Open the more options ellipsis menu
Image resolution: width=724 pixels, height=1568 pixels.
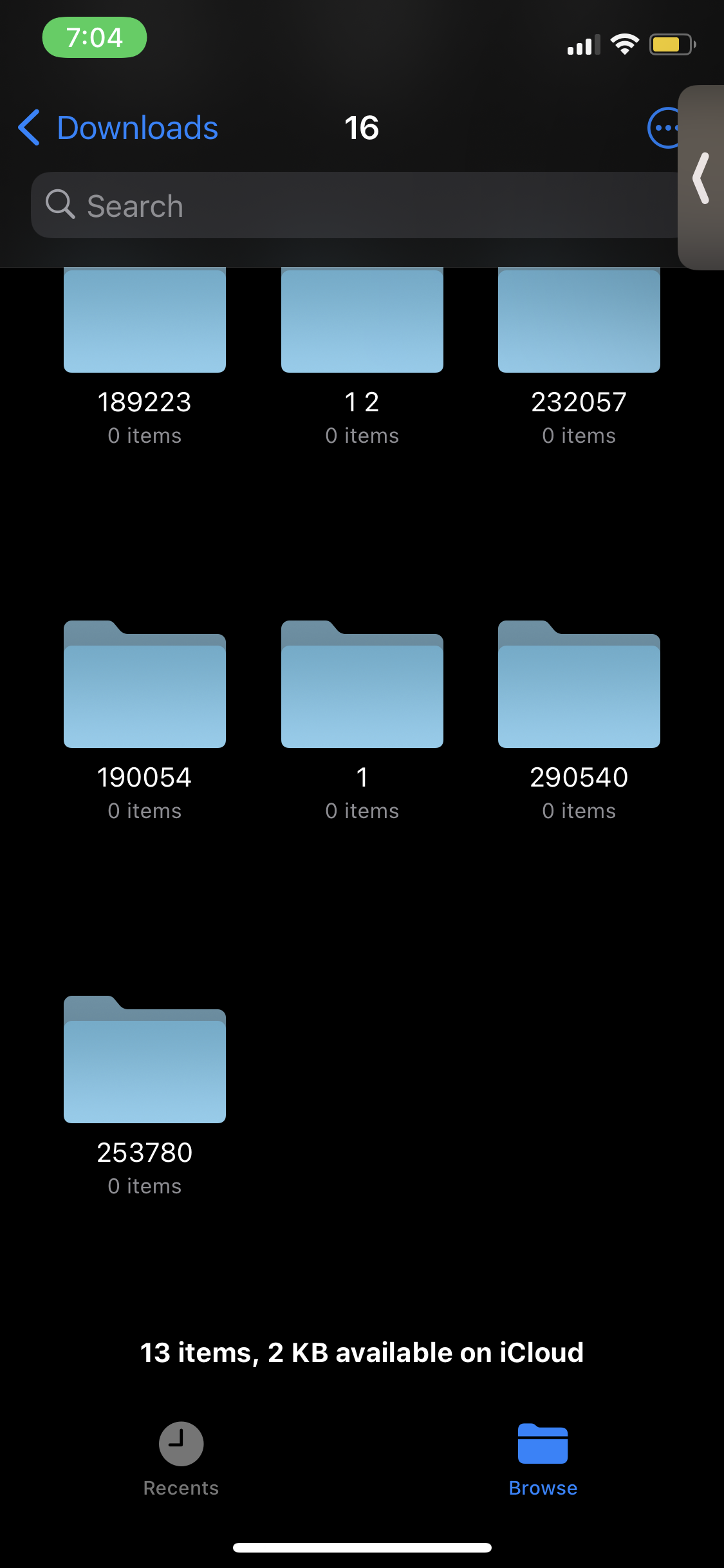pyautogui.click(x=663, y=127)
